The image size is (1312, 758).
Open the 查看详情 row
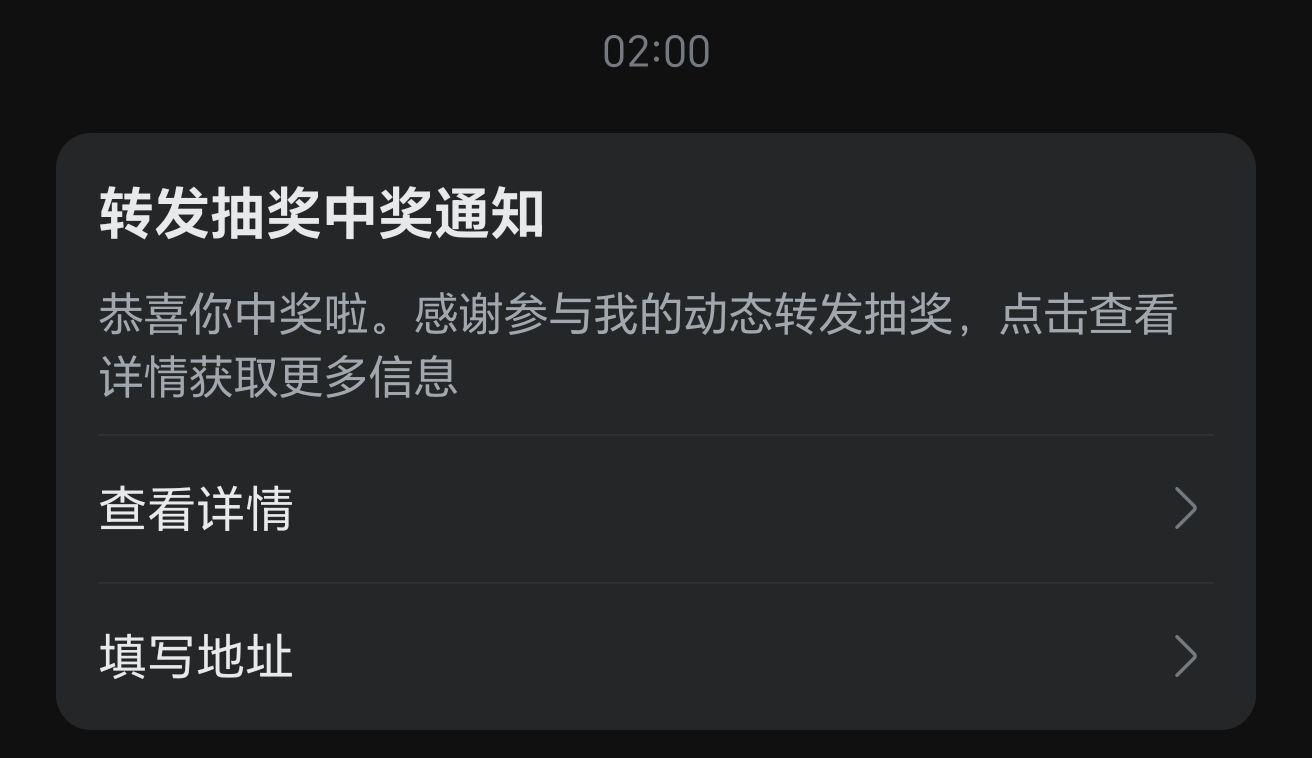pyautogui.click(x=655, y=509)
